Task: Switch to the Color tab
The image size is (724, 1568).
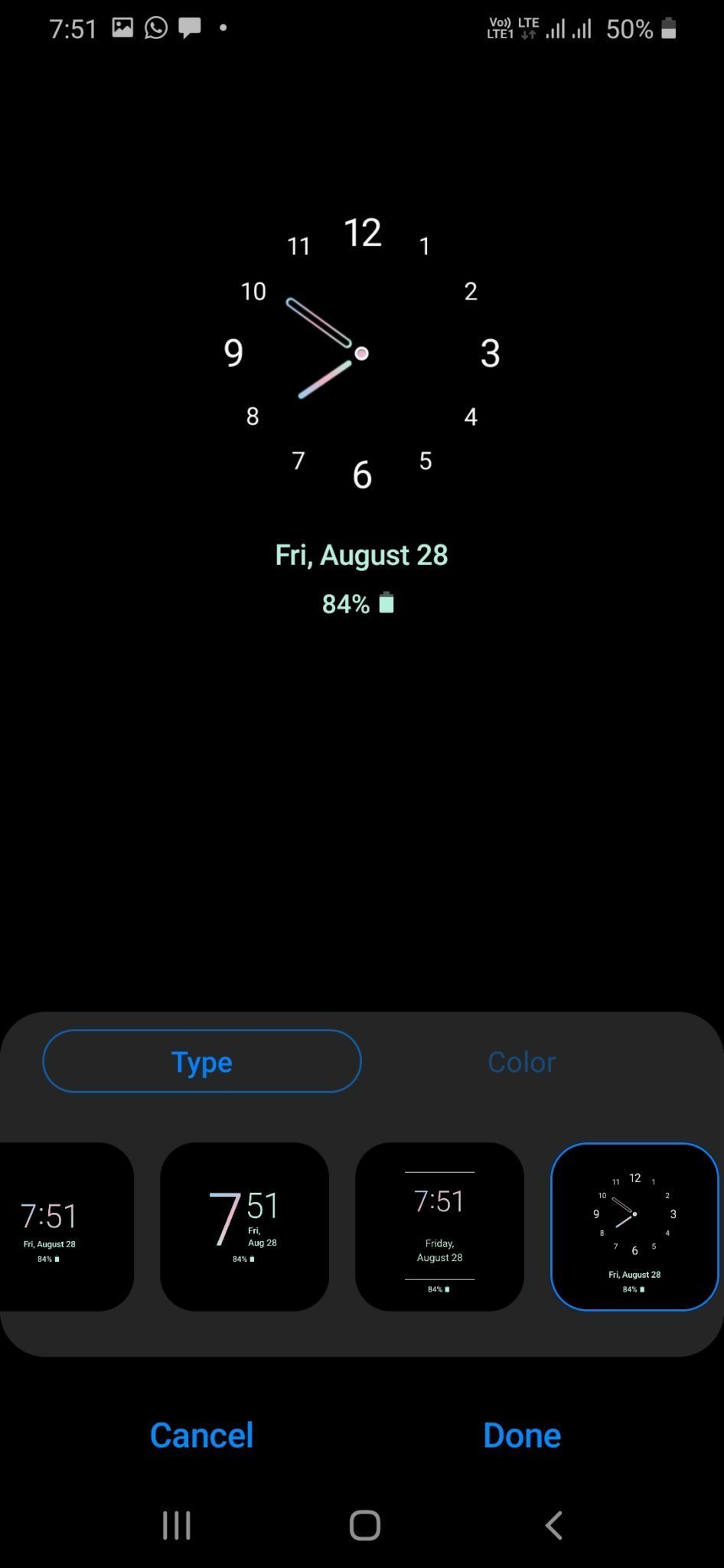Action: pos(521,1062)
